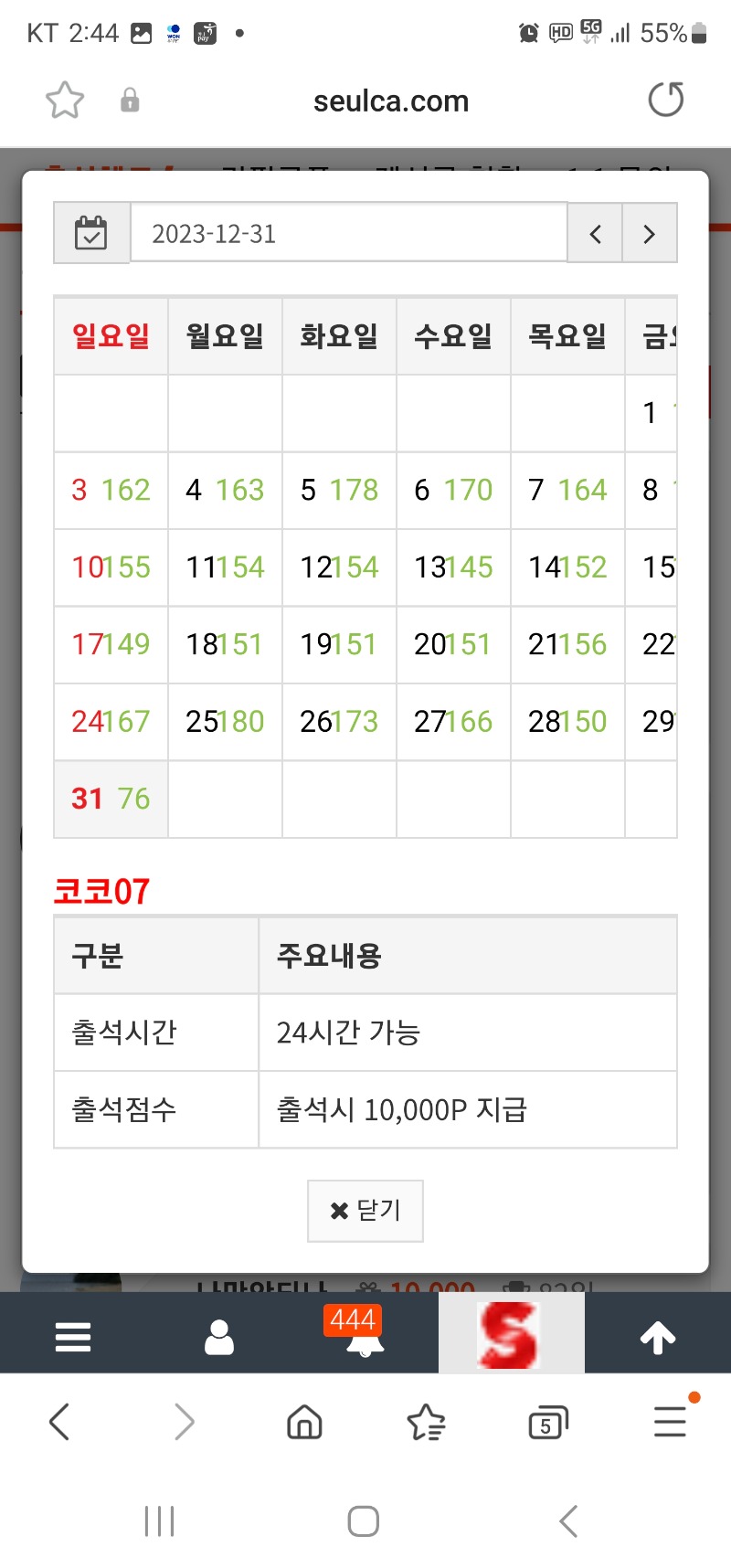The image size is (731, 1568).
Task: Close the attendance dialog with 닫기
Action: 365,1211
